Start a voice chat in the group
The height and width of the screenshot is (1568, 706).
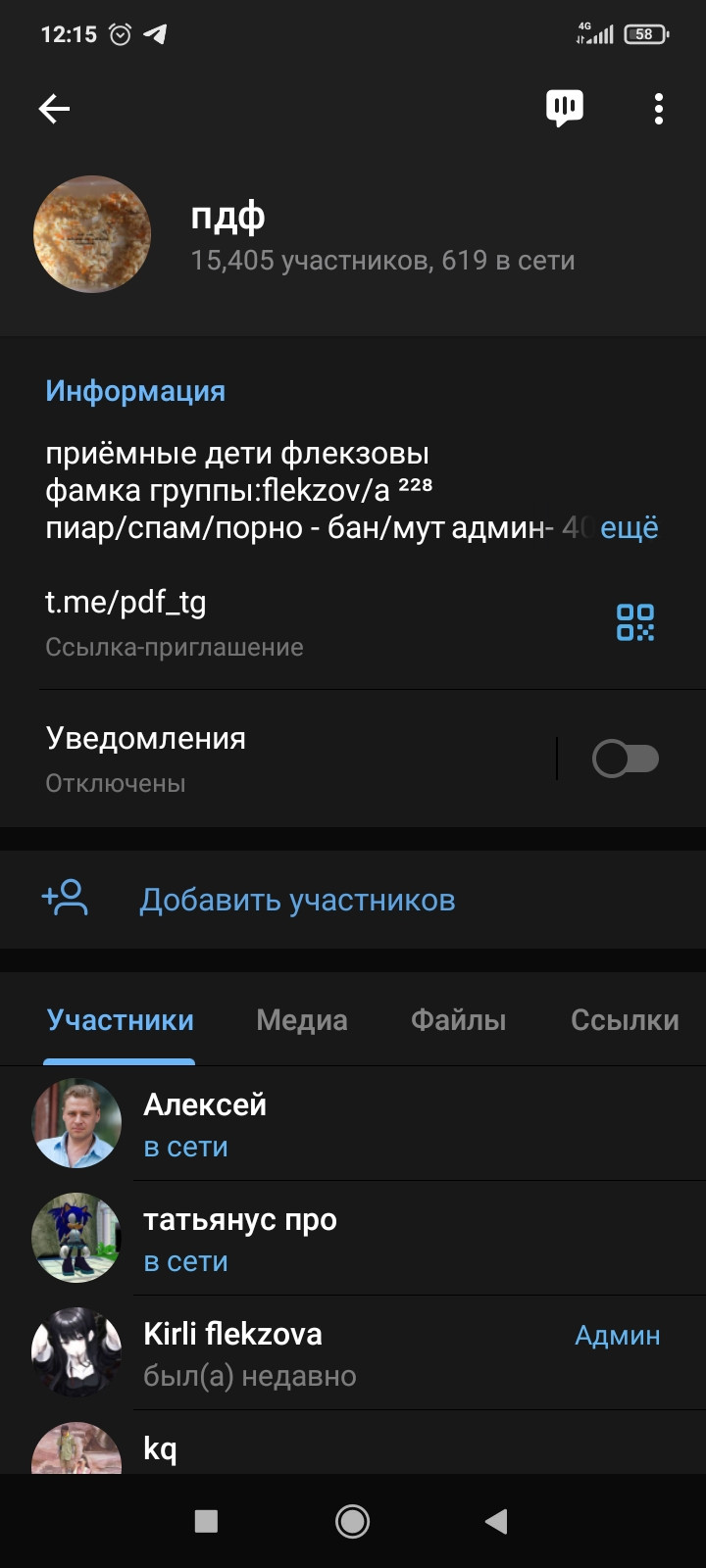564,109
